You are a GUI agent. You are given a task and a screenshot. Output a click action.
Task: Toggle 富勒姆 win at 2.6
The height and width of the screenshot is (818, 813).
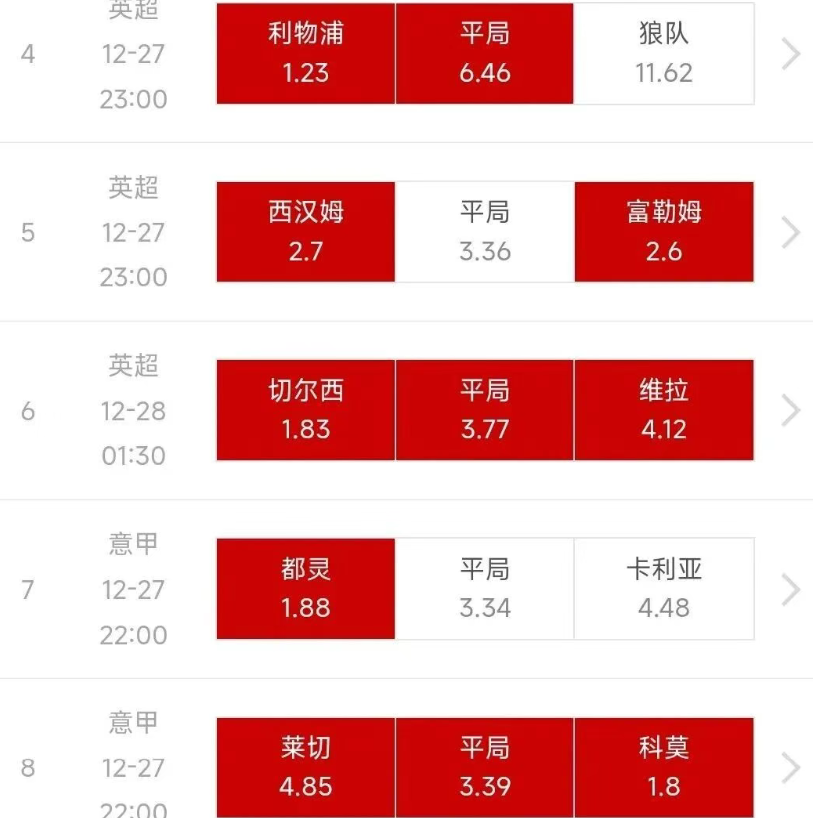click(664, 232)
